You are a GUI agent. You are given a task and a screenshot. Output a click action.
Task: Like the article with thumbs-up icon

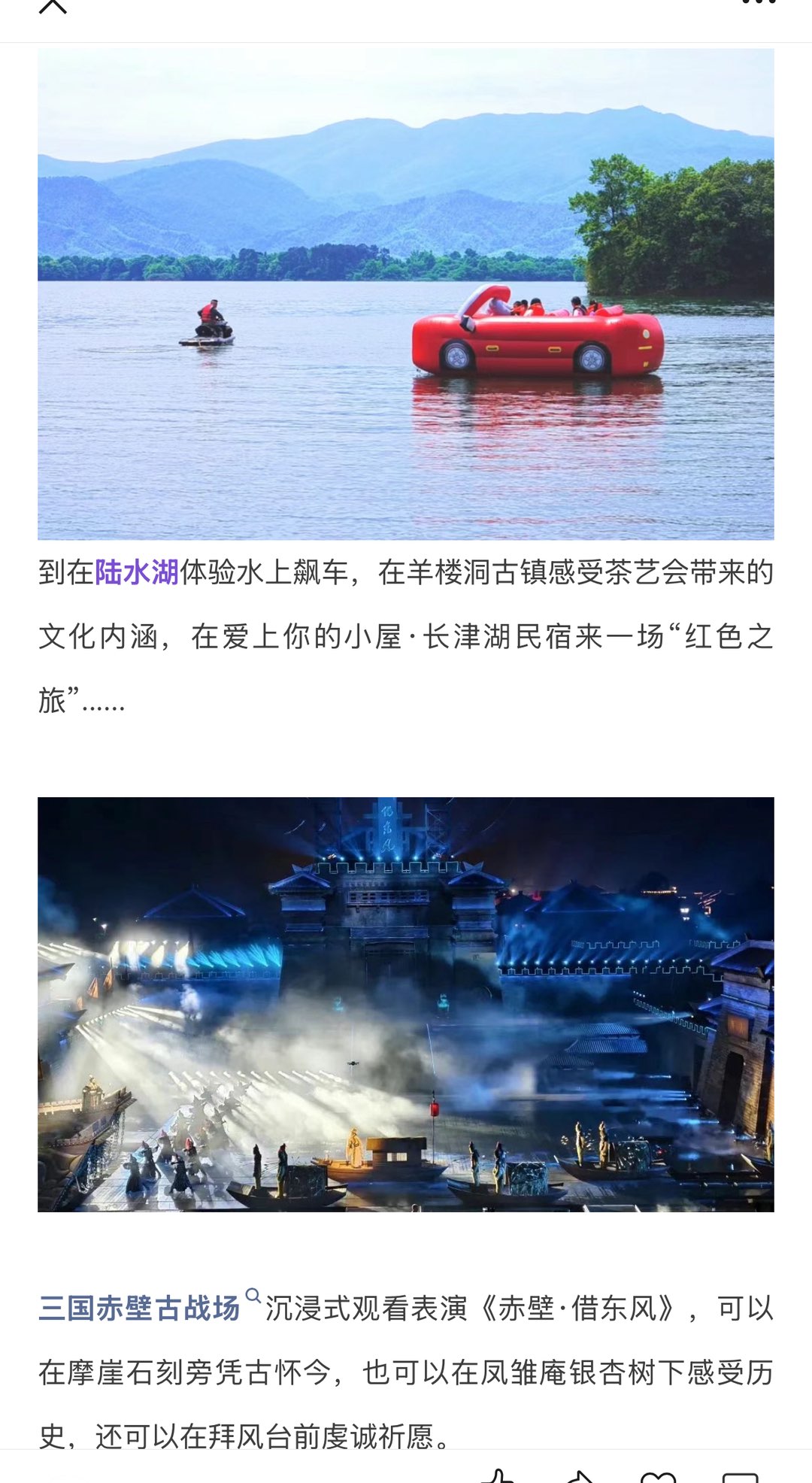tap(498, 1475)
